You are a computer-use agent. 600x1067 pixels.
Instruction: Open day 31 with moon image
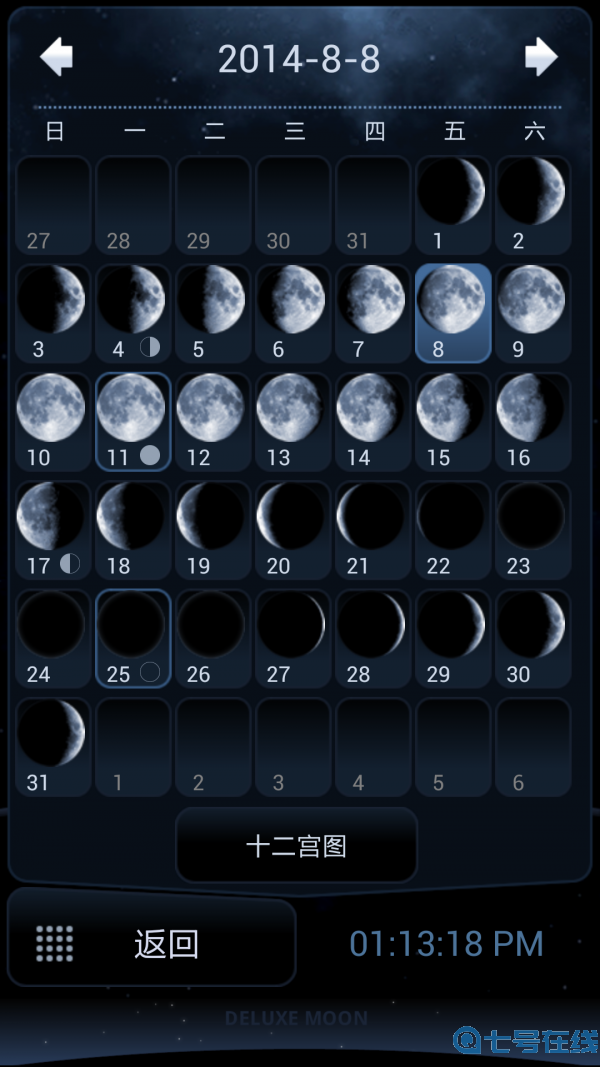click(x=53, y=746)
